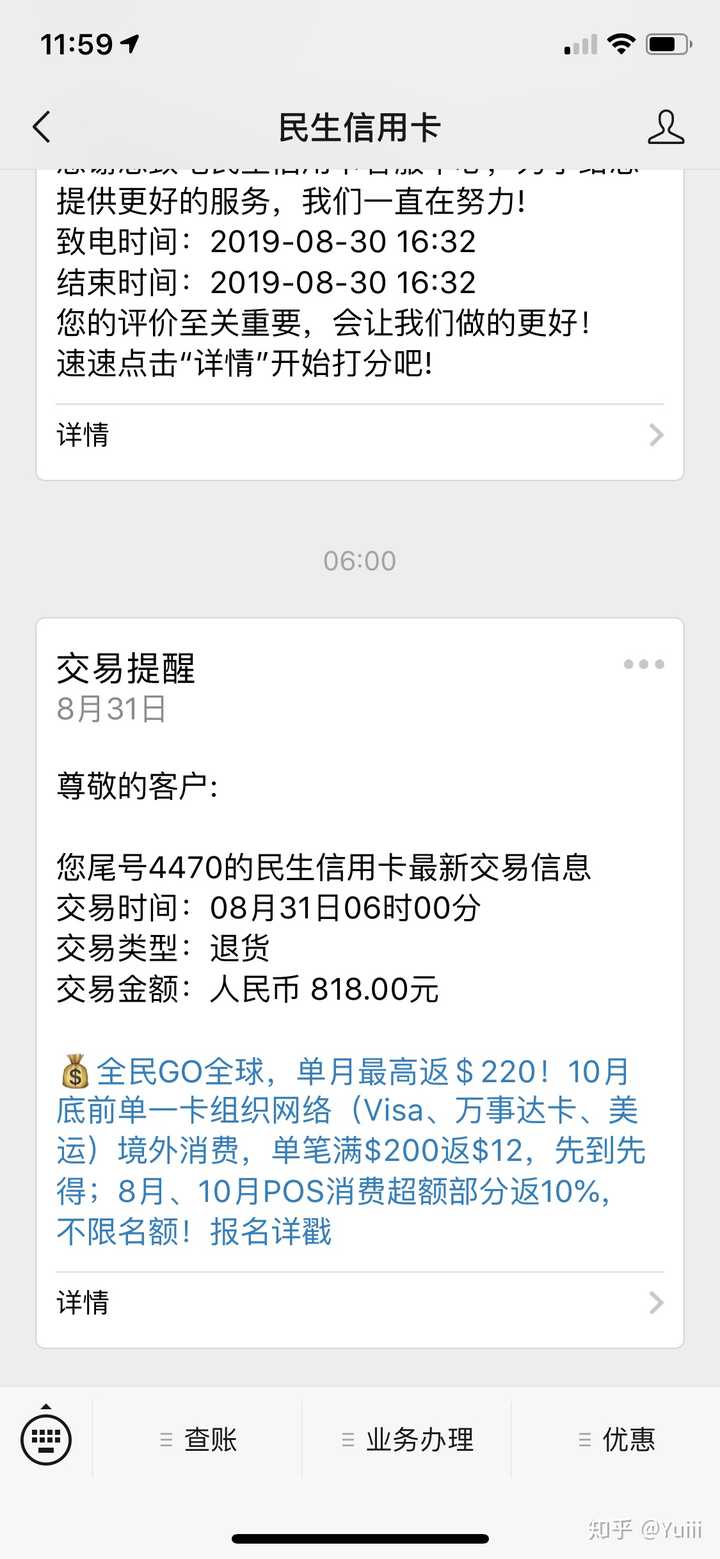Tap 详情 on the service rating message

tap(82, 435)
